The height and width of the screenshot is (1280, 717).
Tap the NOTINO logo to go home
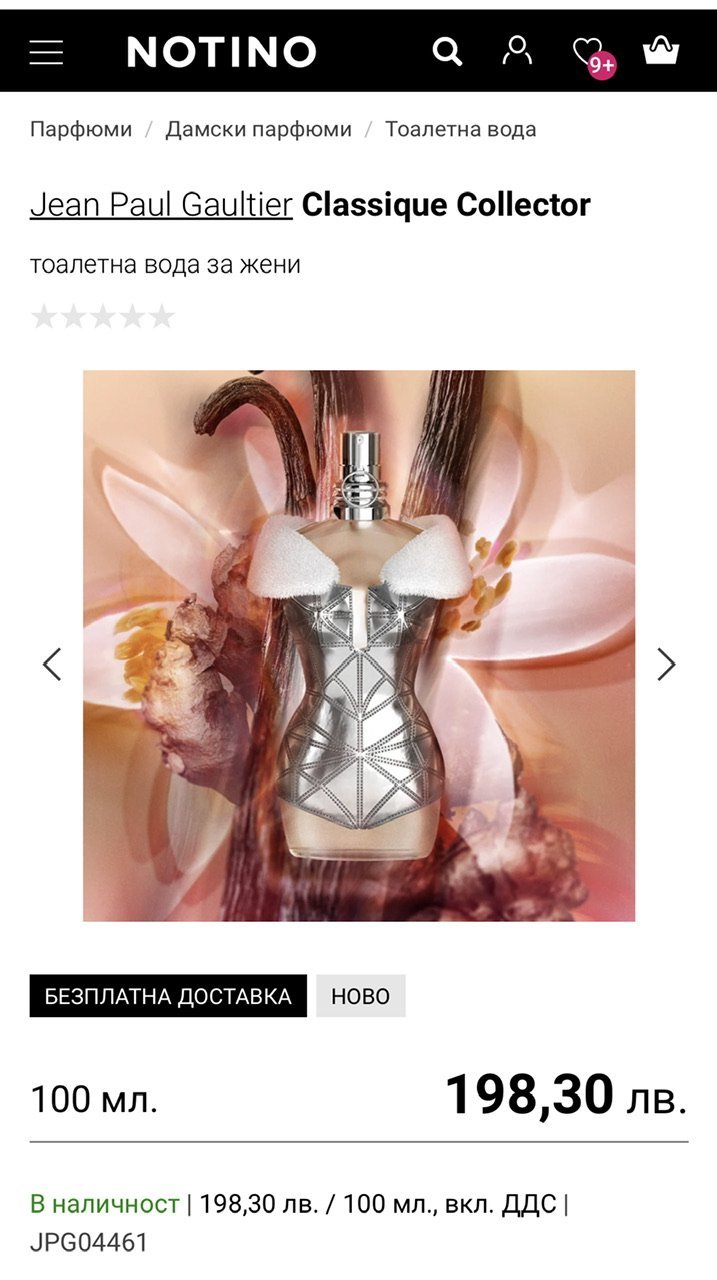[222, 52]
